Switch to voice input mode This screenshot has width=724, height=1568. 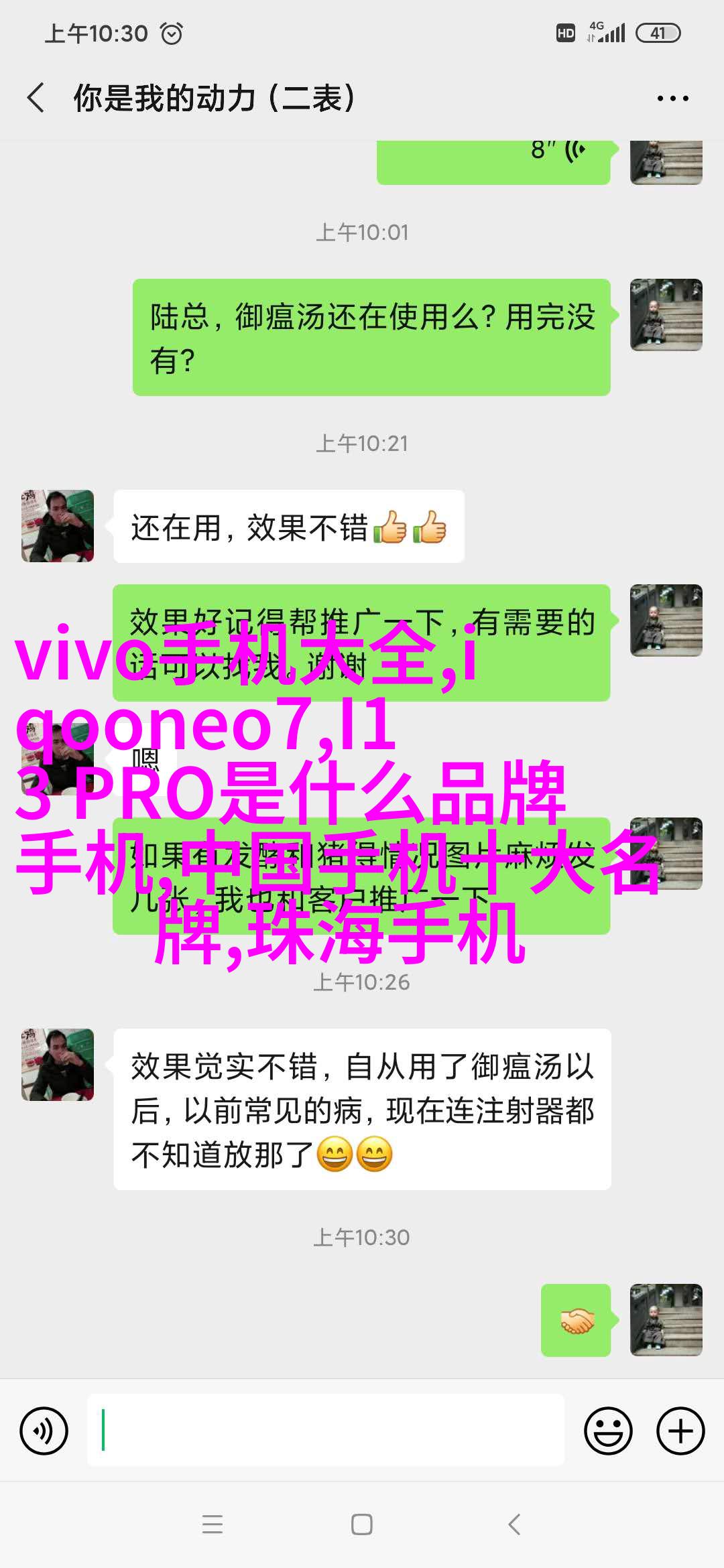(44, 1431)
